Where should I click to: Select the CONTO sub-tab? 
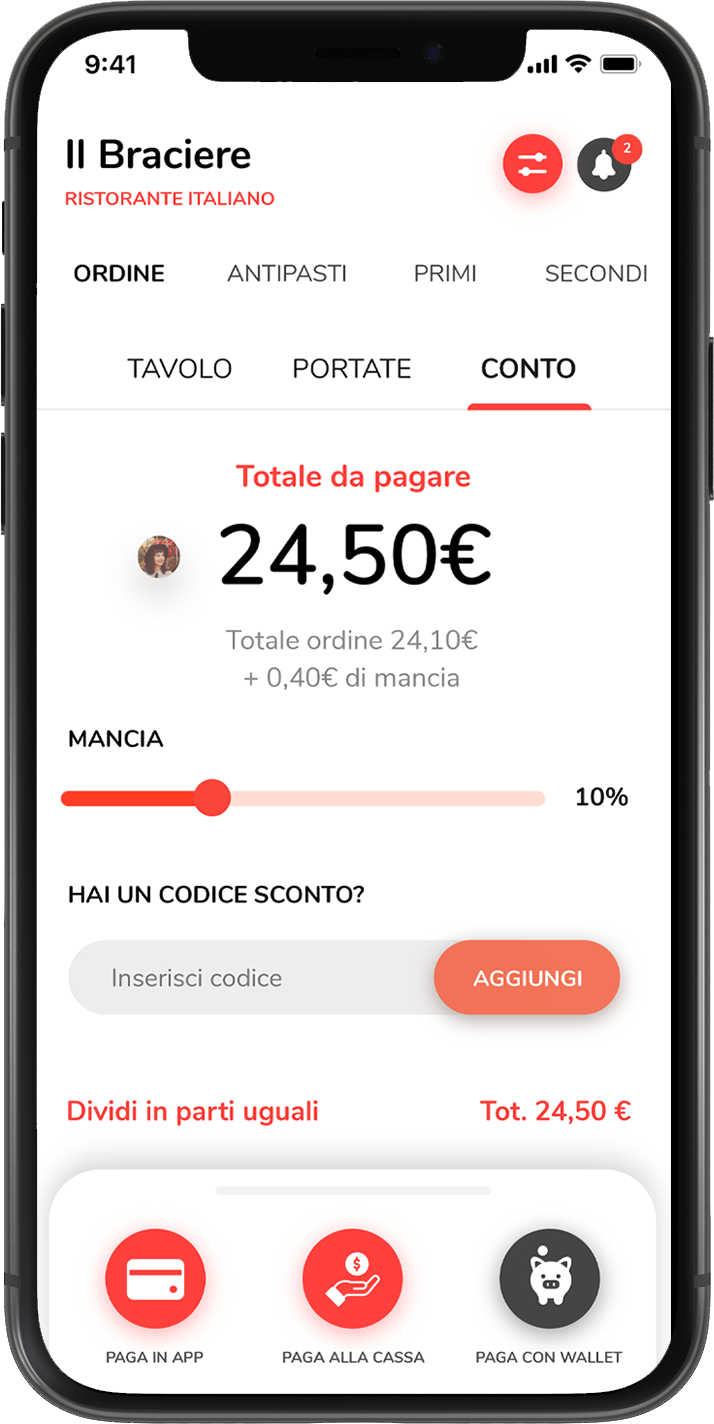[528, 369]
